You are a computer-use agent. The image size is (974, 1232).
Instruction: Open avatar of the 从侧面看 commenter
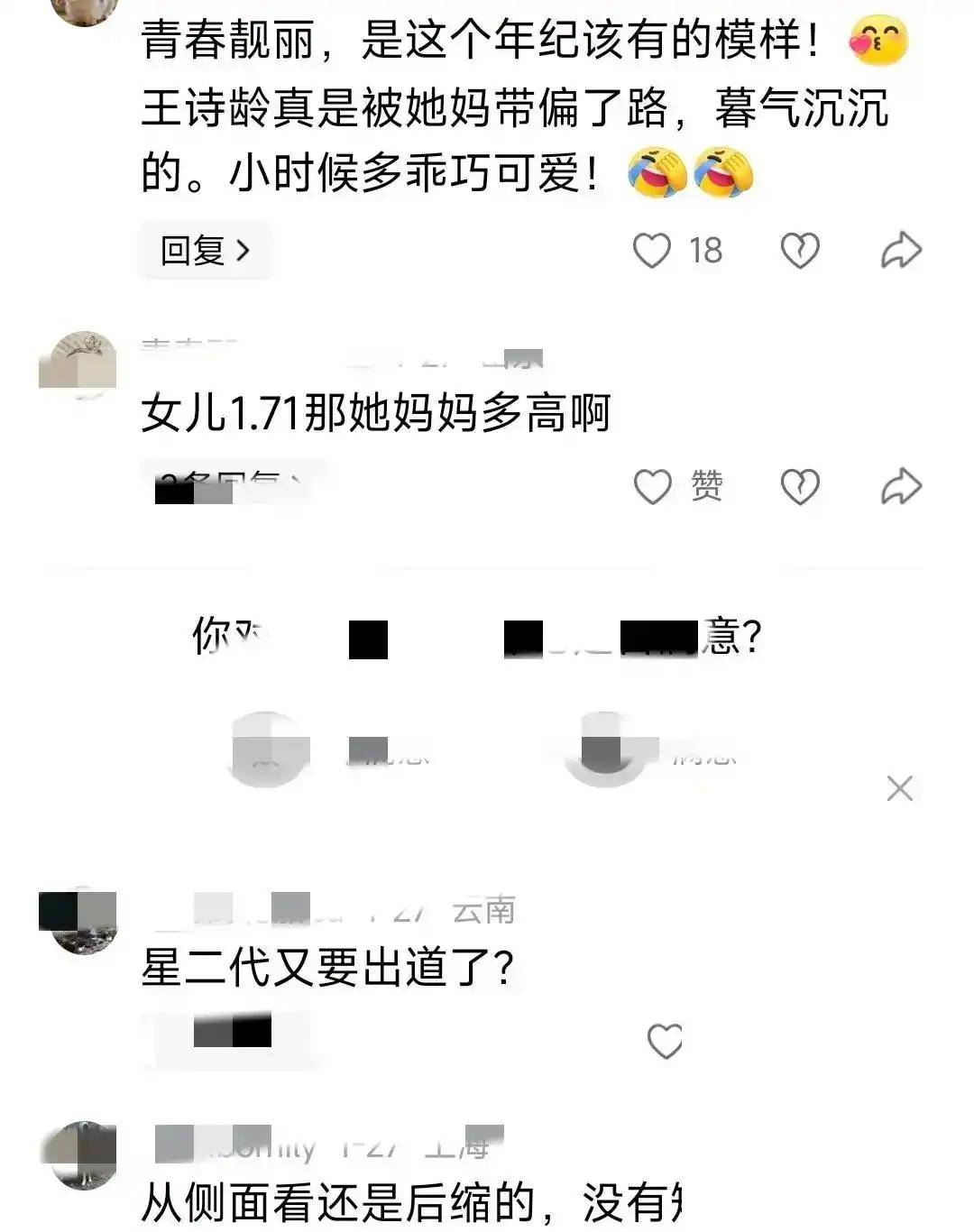pyautogui.click(x=81, y=1155)
